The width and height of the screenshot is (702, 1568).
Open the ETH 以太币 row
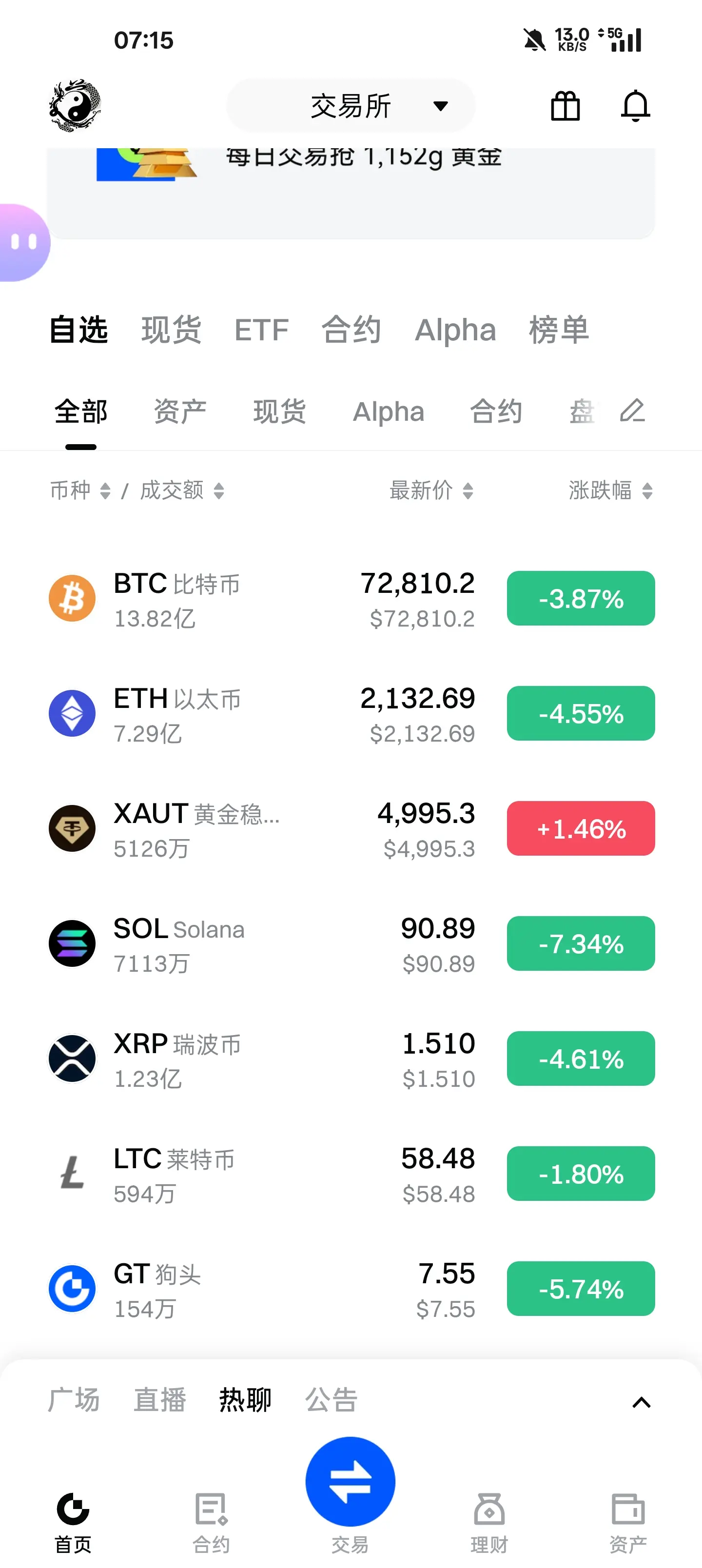[244, 714]
